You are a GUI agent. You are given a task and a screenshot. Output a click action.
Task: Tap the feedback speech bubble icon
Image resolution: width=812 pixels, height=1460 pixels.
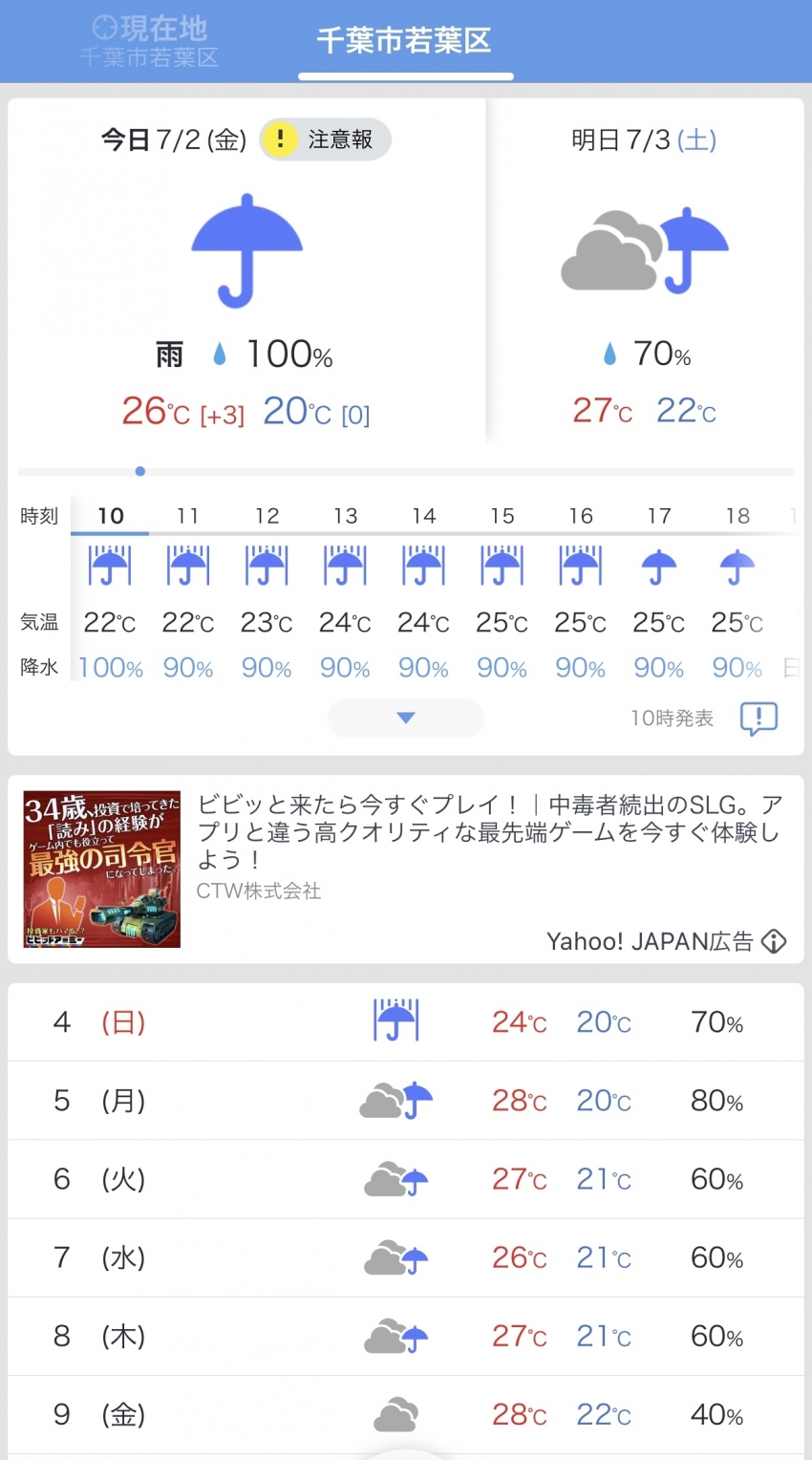point(759,719)
